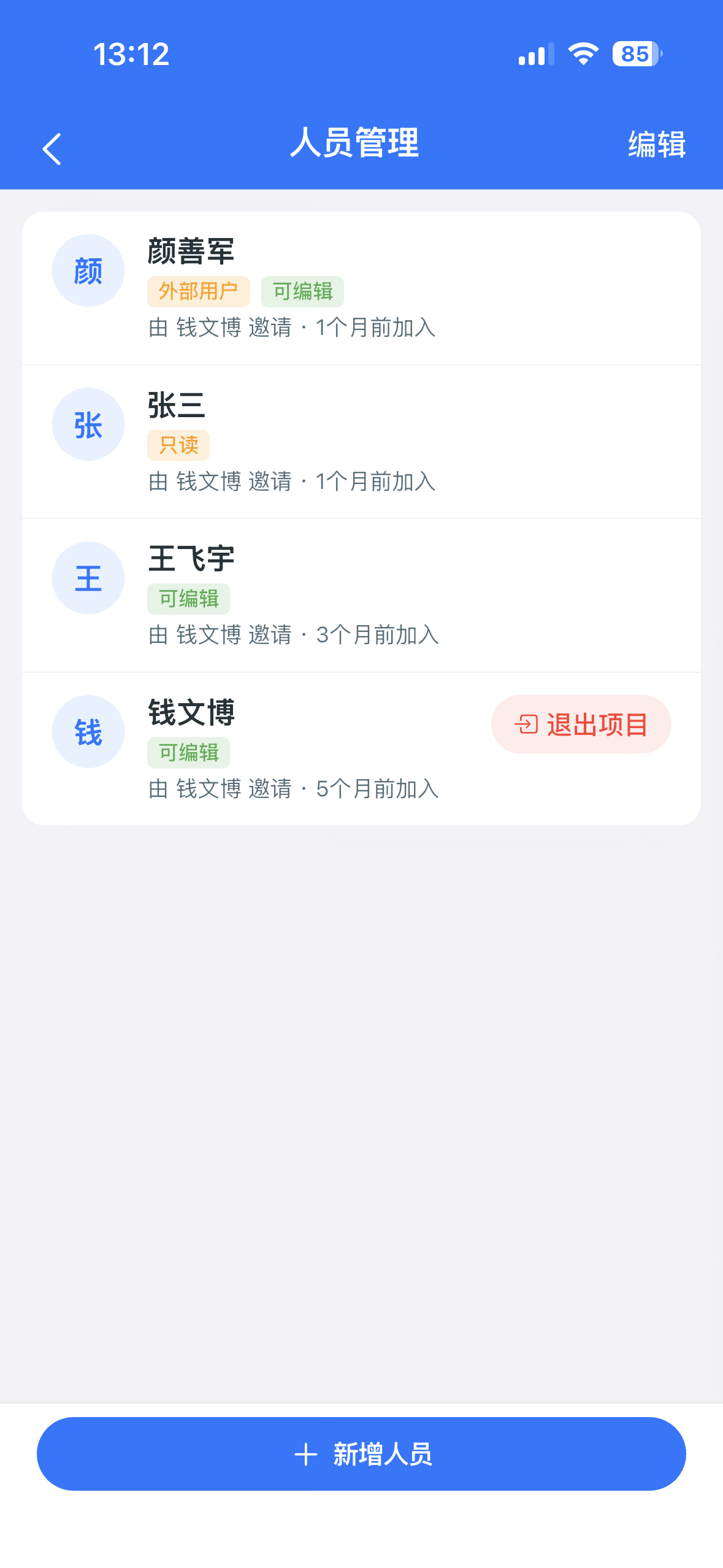Open 颜善军's 外部用户 label options
This screenshot has height=1568, width=723.
198,293
